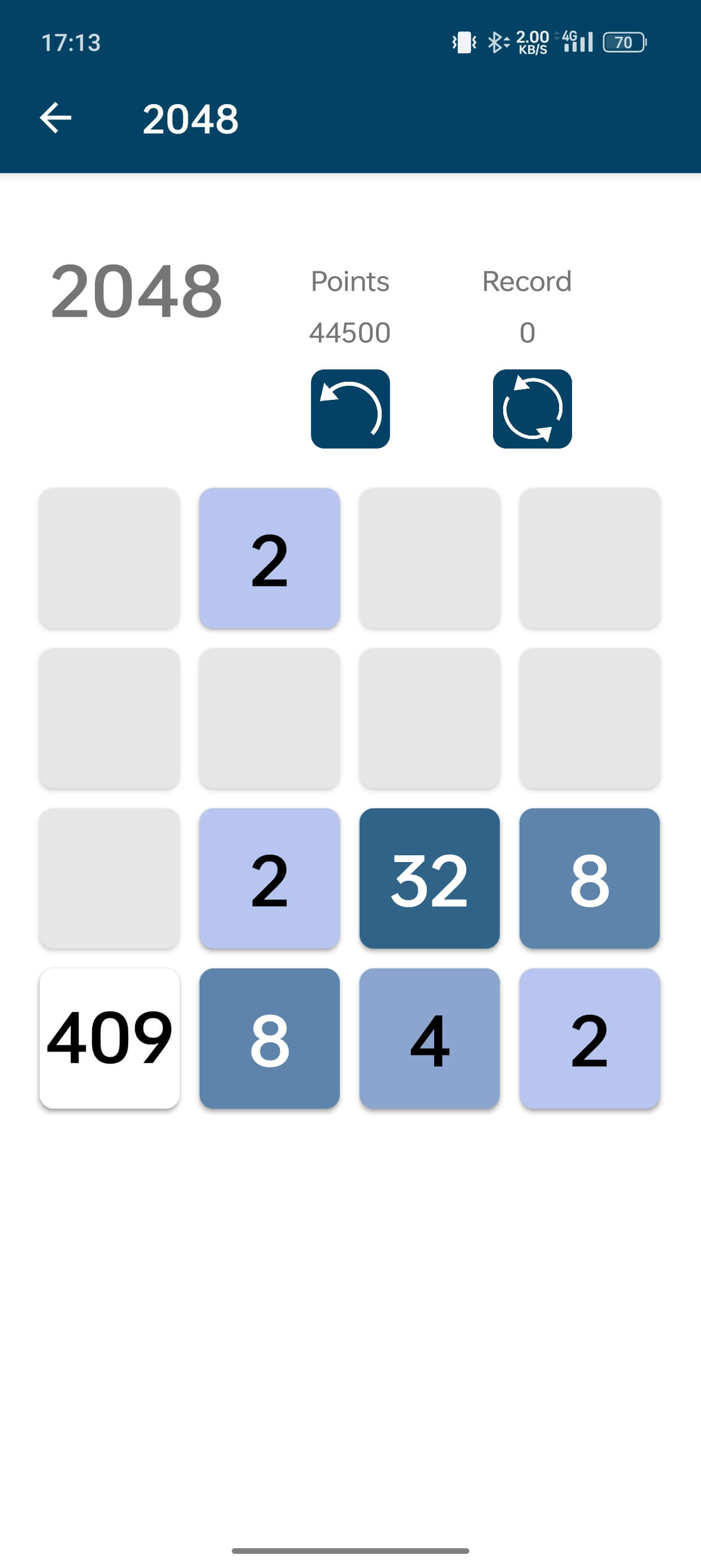Tap the clock showing 17:13

pos(71,41)
